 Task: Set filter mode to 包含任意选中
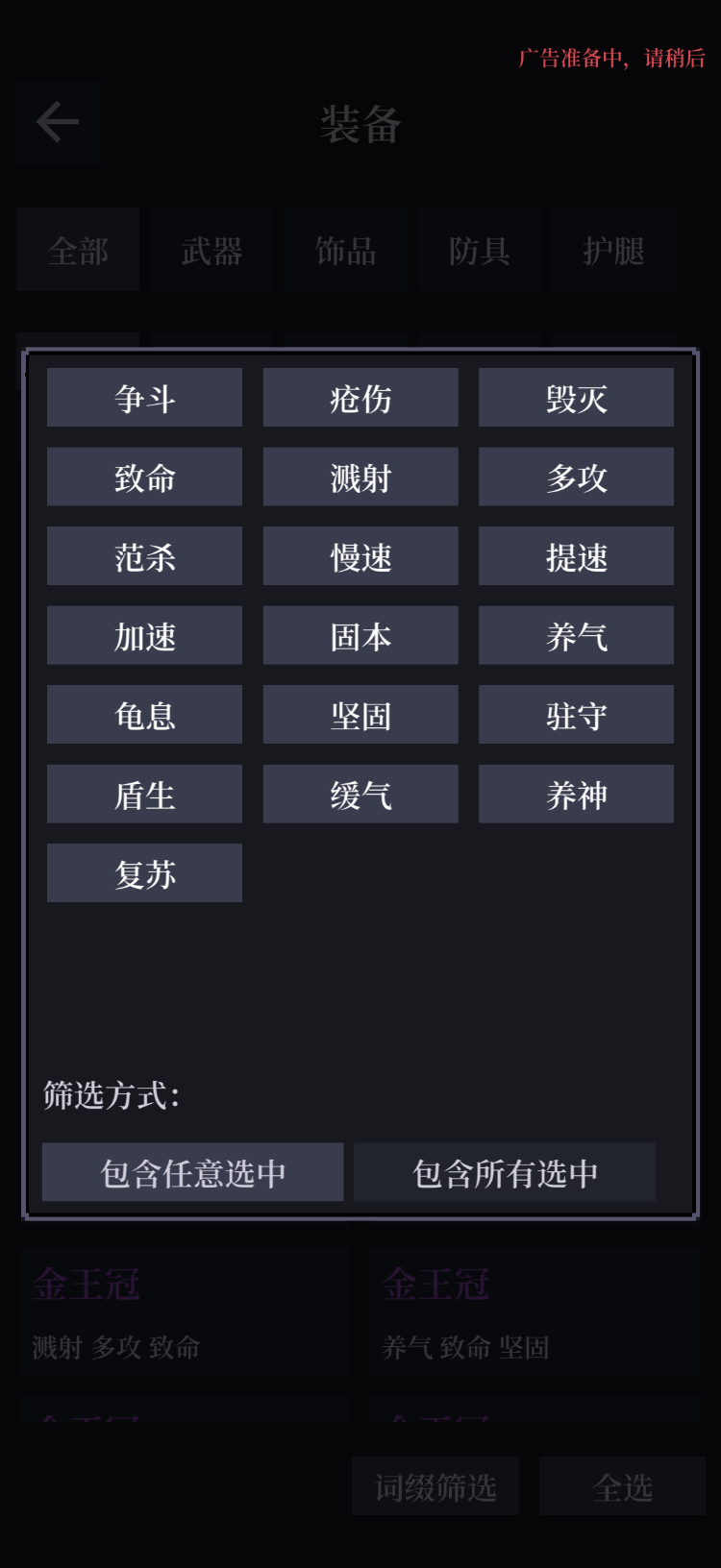[x=192, y=1172]
